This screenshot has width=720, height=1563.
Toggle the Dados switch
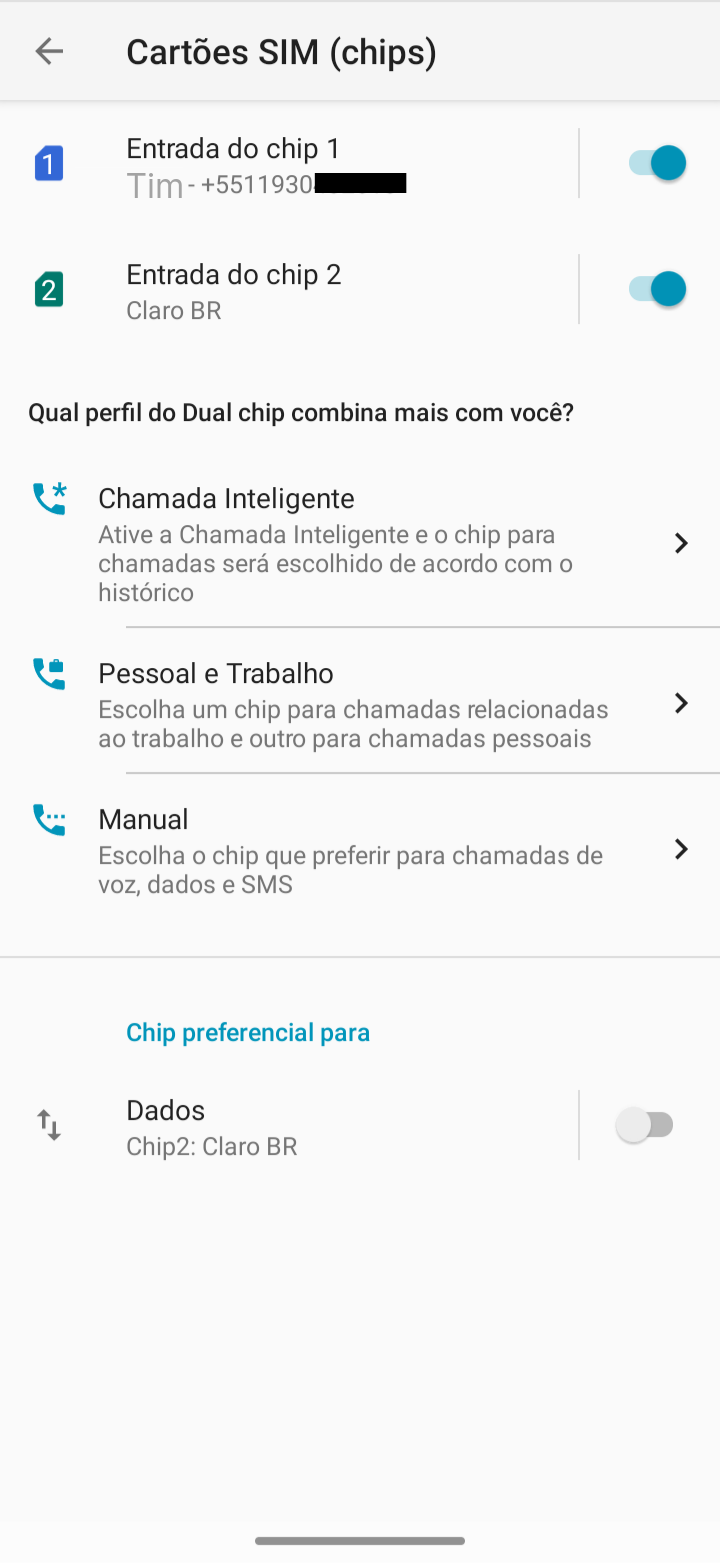[x=645, y=1126]
